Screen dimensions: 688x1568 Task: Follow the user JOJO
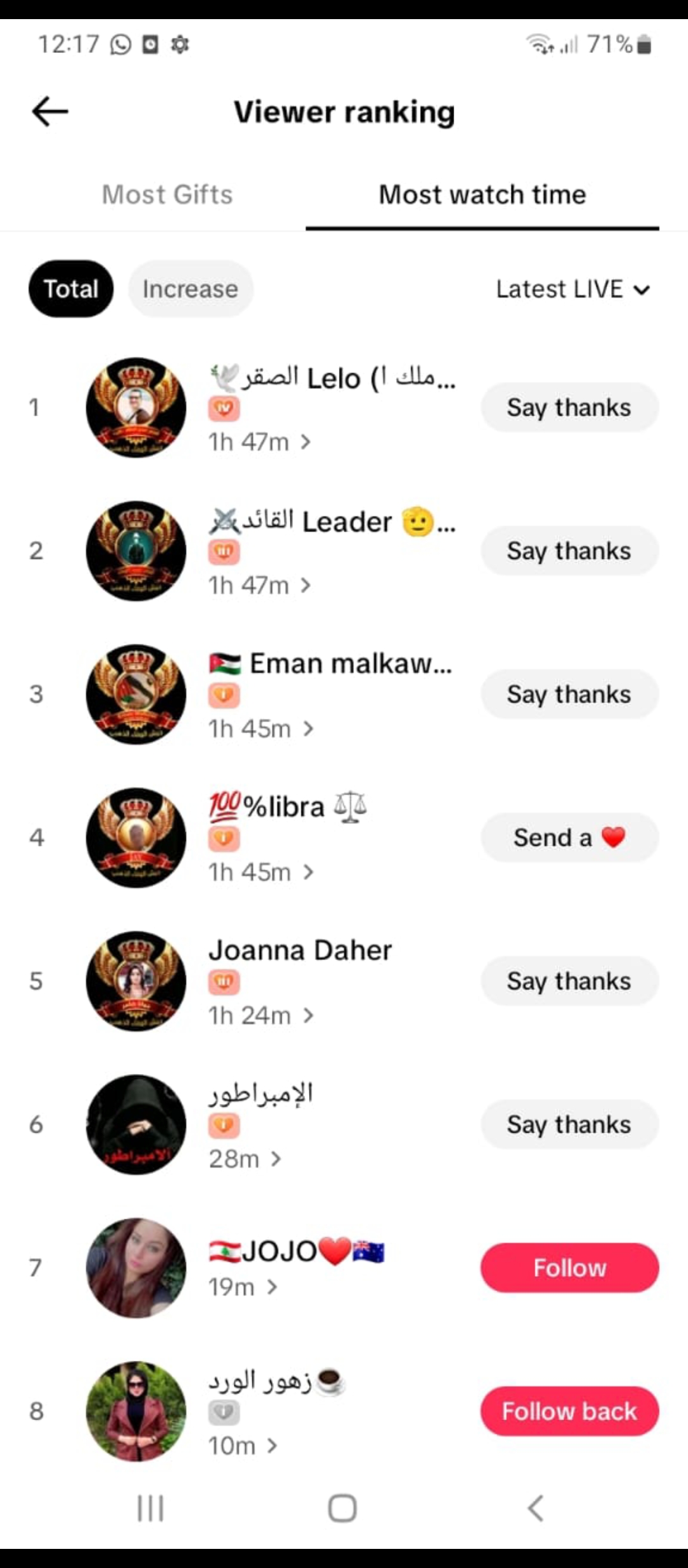[569, 1268]
